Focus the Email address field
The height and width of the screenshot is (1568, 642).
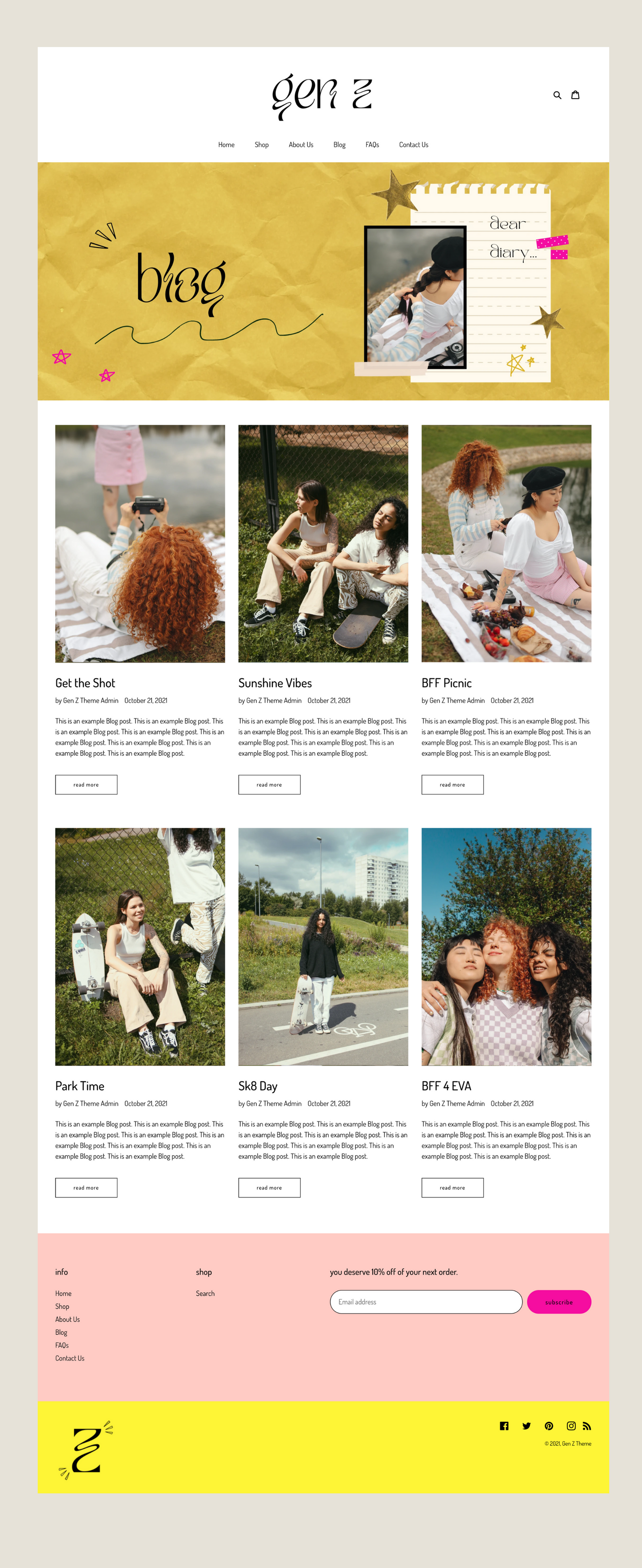point(426,1302)
